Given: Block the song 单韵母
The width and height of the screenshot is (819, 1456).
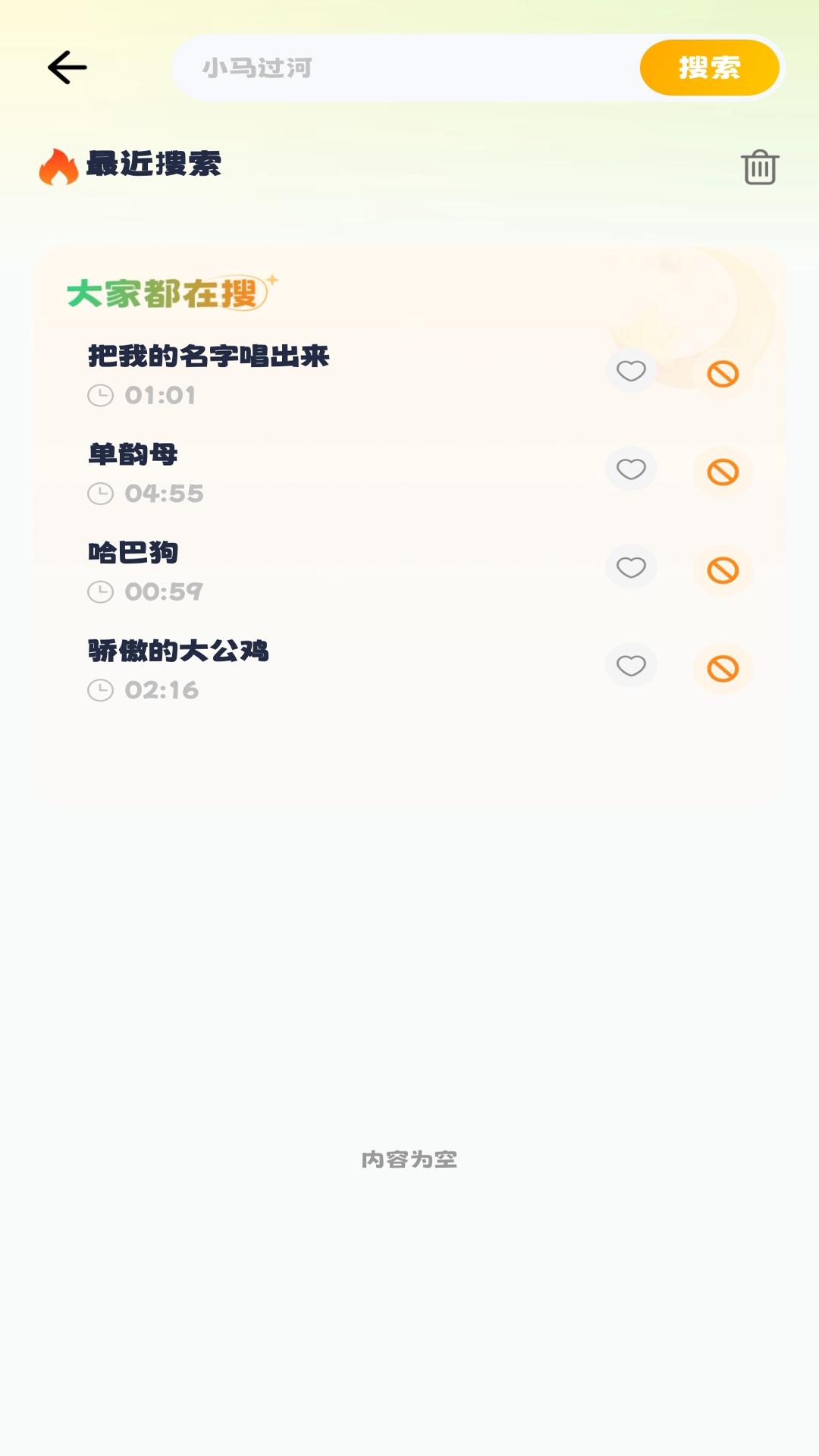Looking at the screenshot, I should click(x=722, y=472).
